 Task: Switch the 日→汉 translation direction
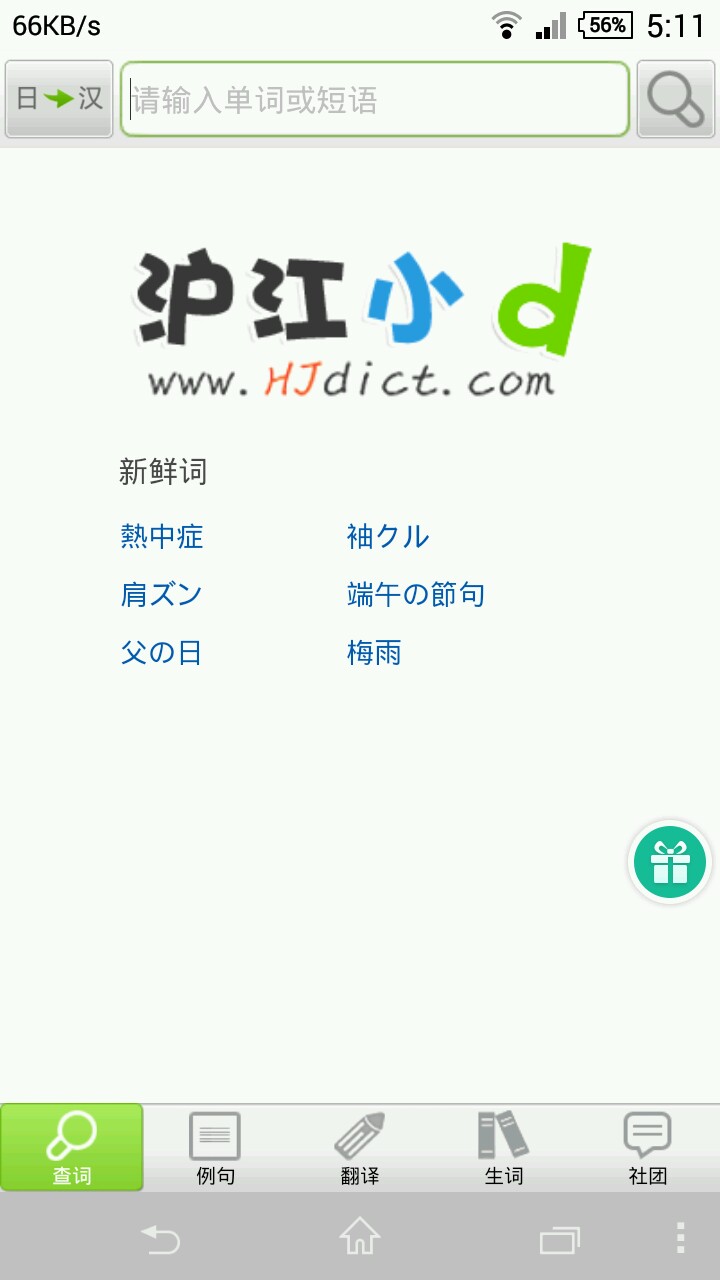(x=59, y=99)
